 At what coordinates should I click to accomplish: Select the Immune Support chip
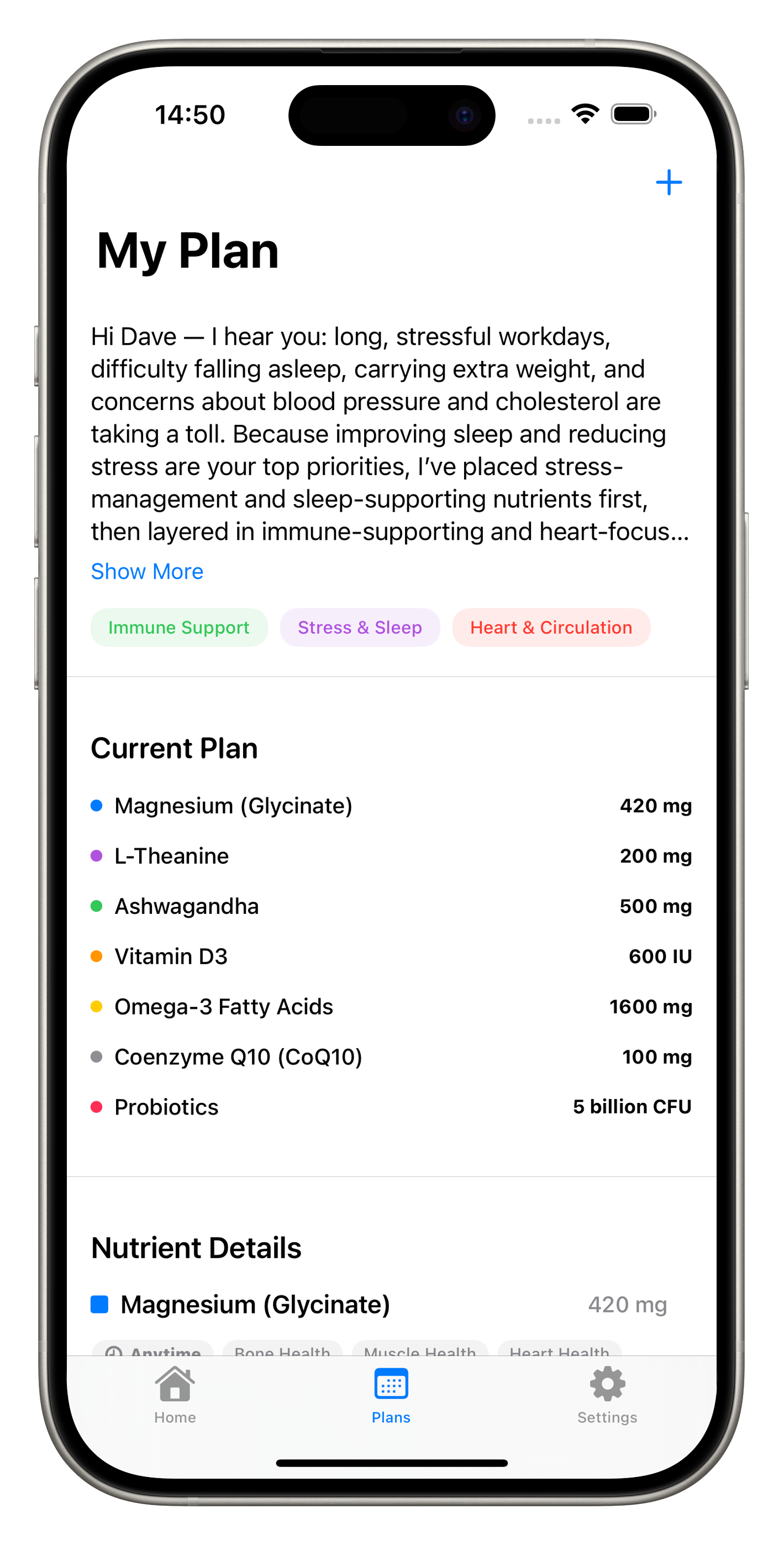179,627
